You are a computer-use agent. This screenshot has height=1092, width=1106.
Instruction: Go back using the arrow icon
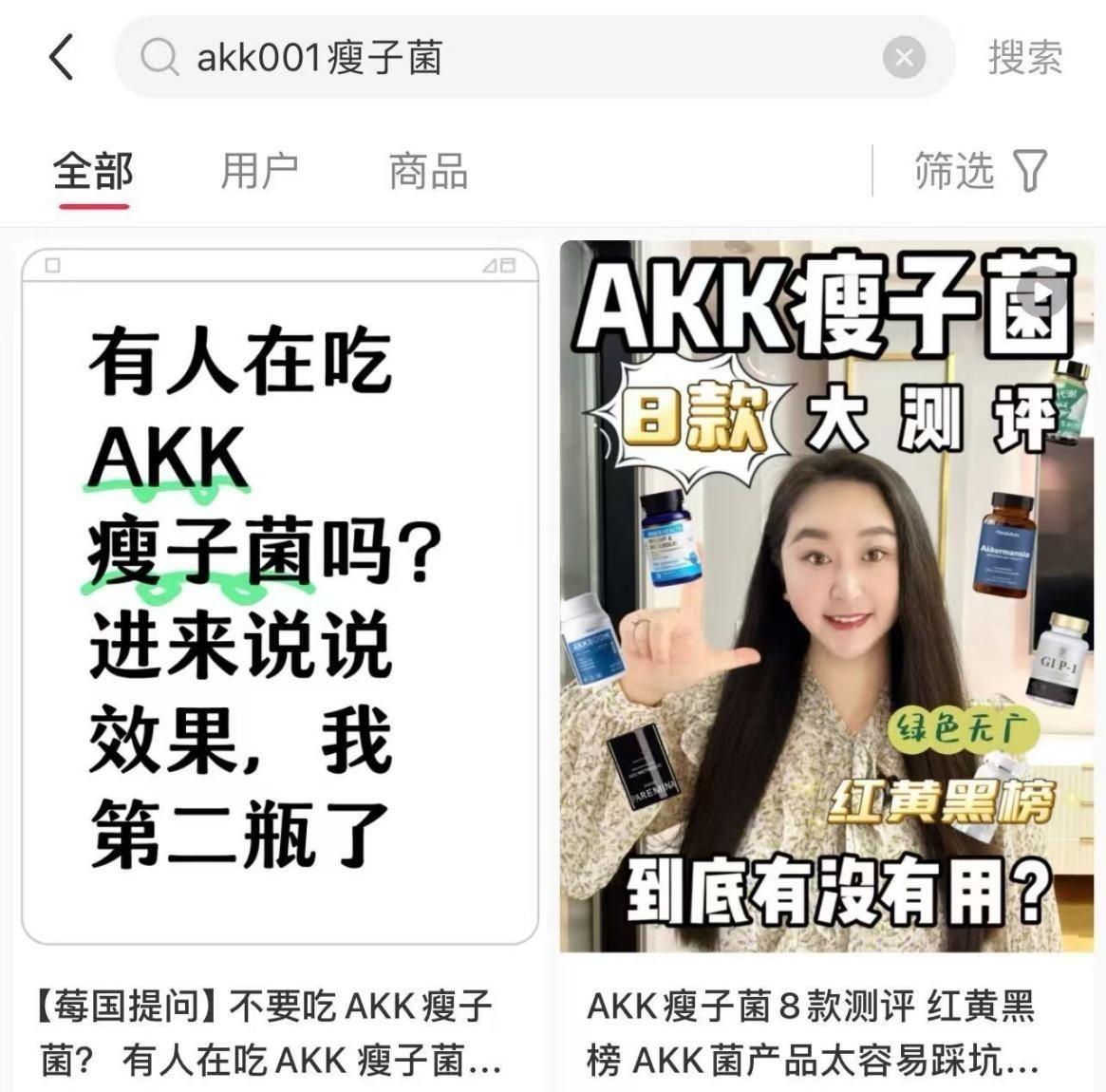62,57
